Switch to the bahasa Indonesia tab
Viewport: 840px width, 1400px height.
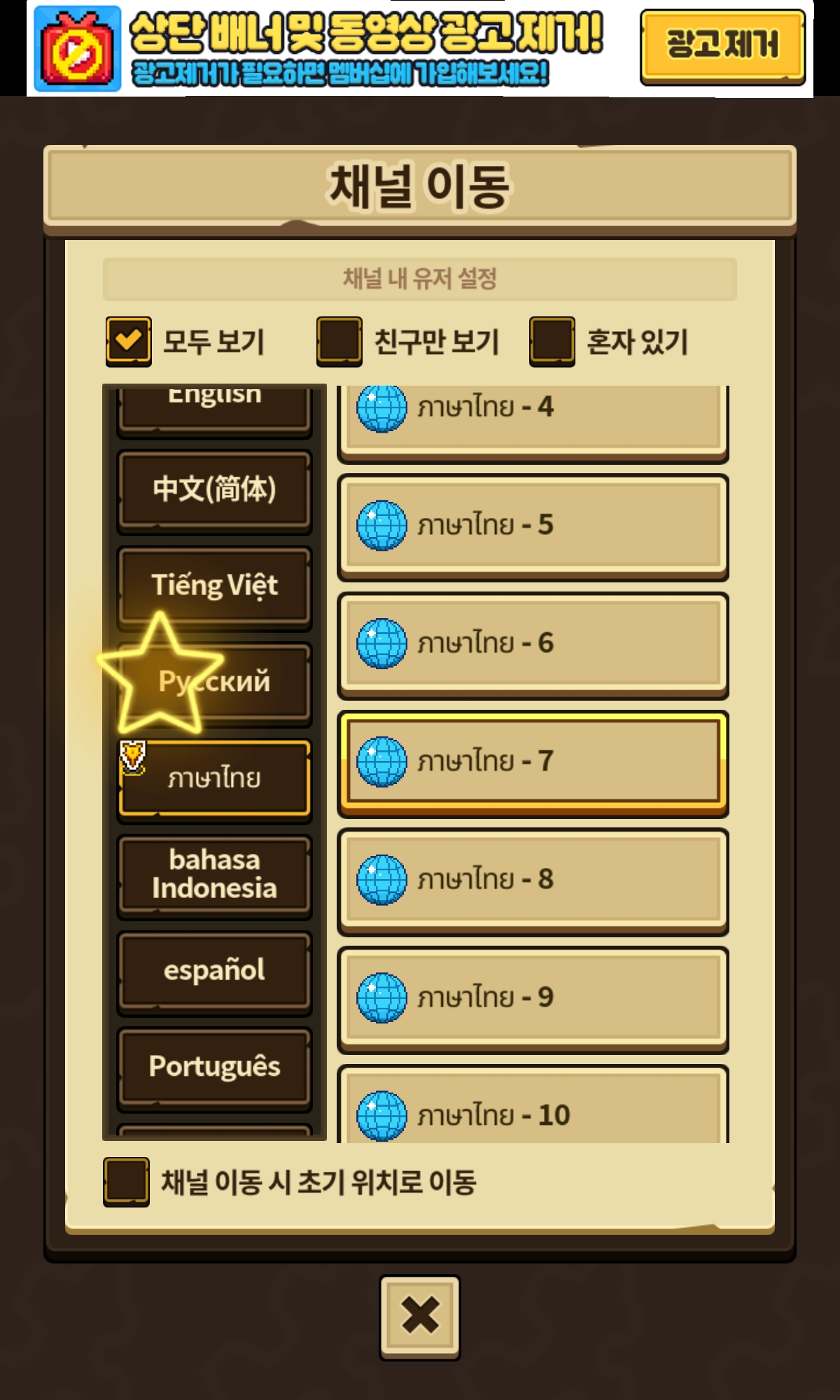click(214, 875)
